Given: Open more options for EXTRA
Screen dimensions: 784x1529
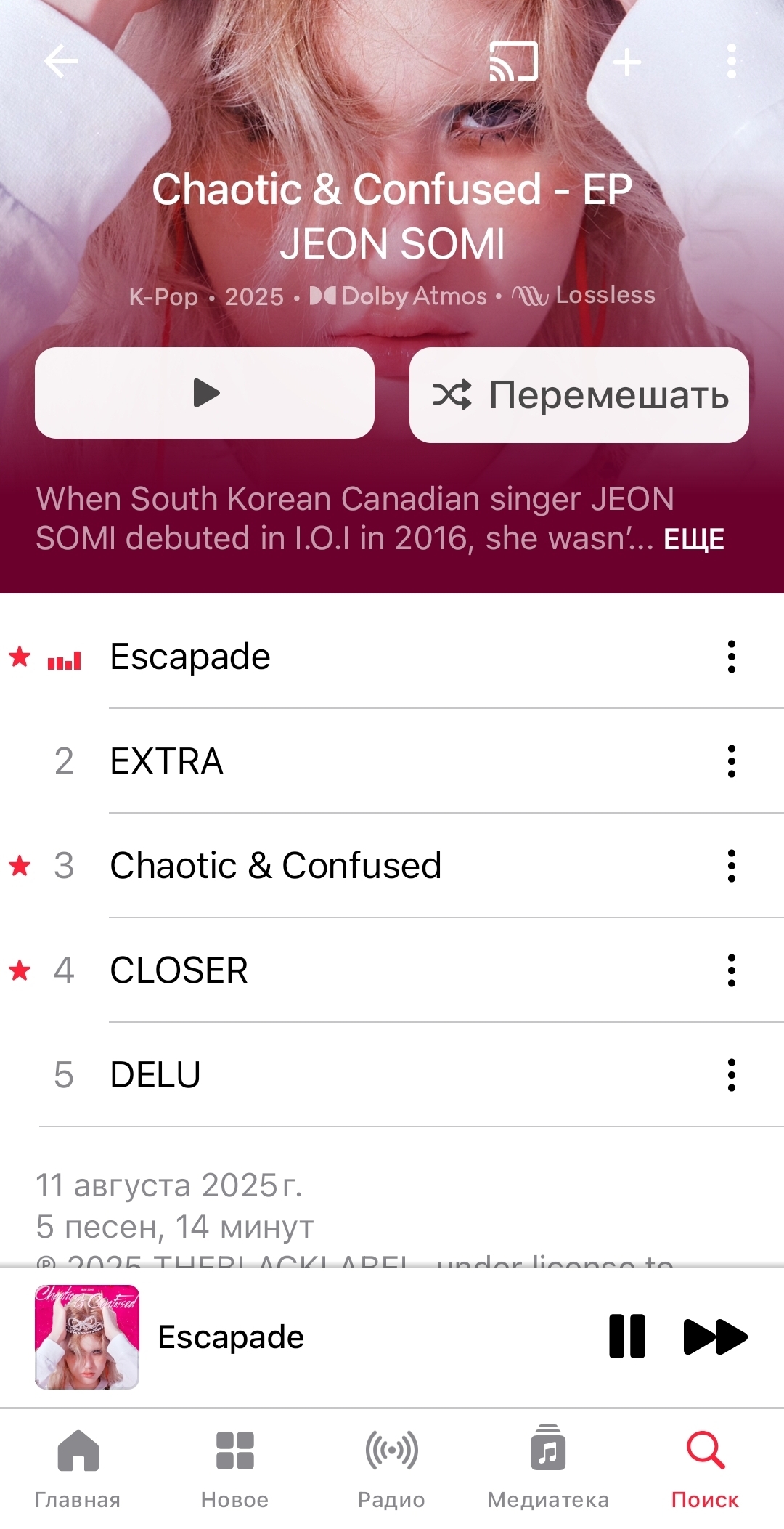Looking at the screenshot, I should tap(731, 761).
